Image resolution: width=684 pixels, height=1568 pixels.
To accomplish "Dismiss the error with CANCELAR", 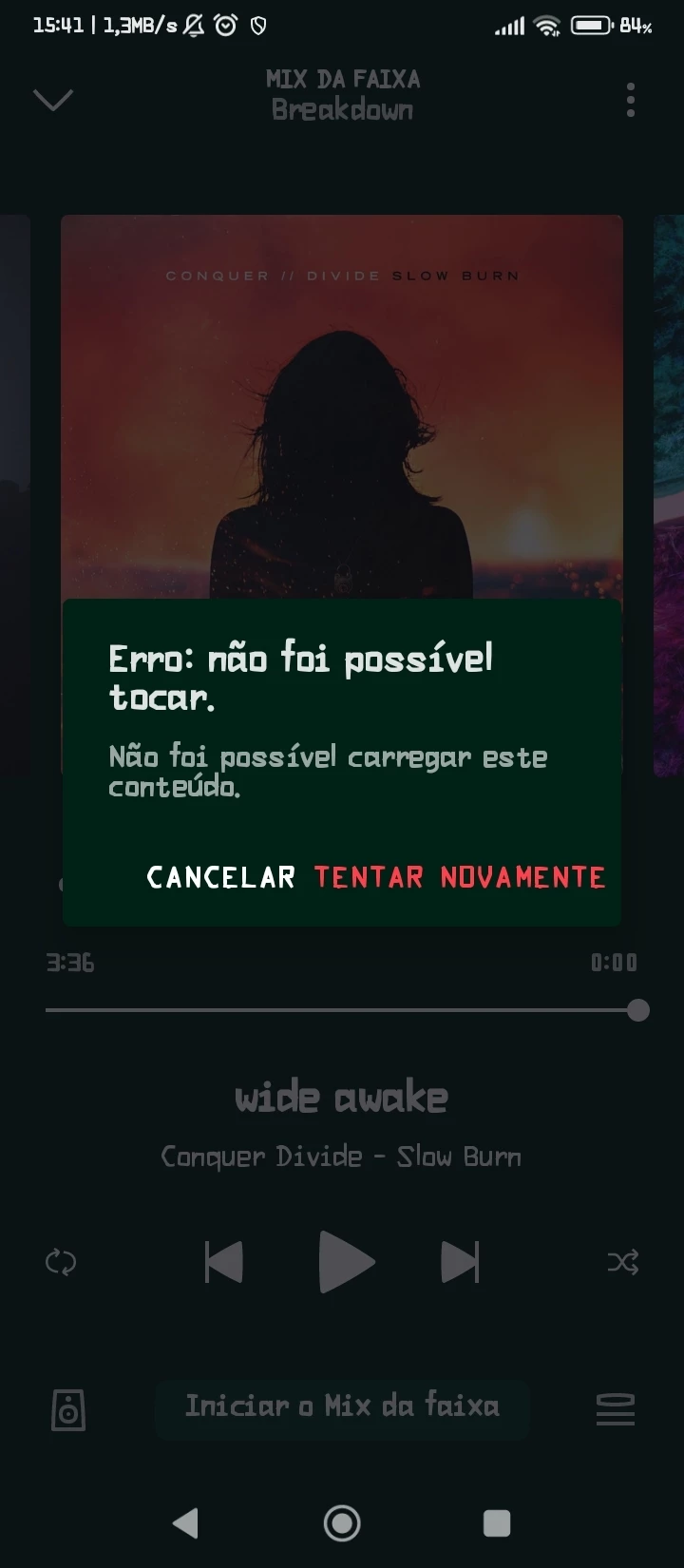I will click(x=221, y=877).
